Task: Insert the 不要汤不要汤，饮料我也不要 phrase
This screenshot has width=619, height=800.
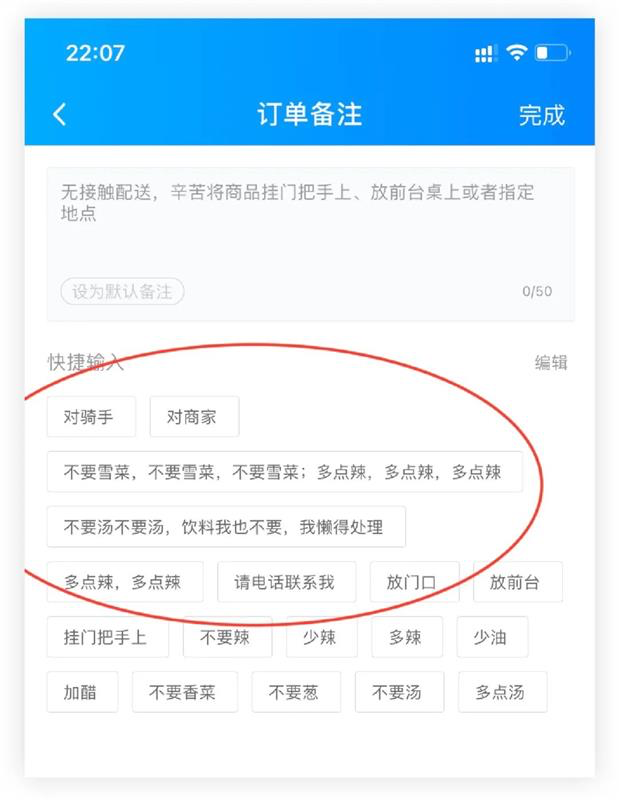Action: (226, 527)
